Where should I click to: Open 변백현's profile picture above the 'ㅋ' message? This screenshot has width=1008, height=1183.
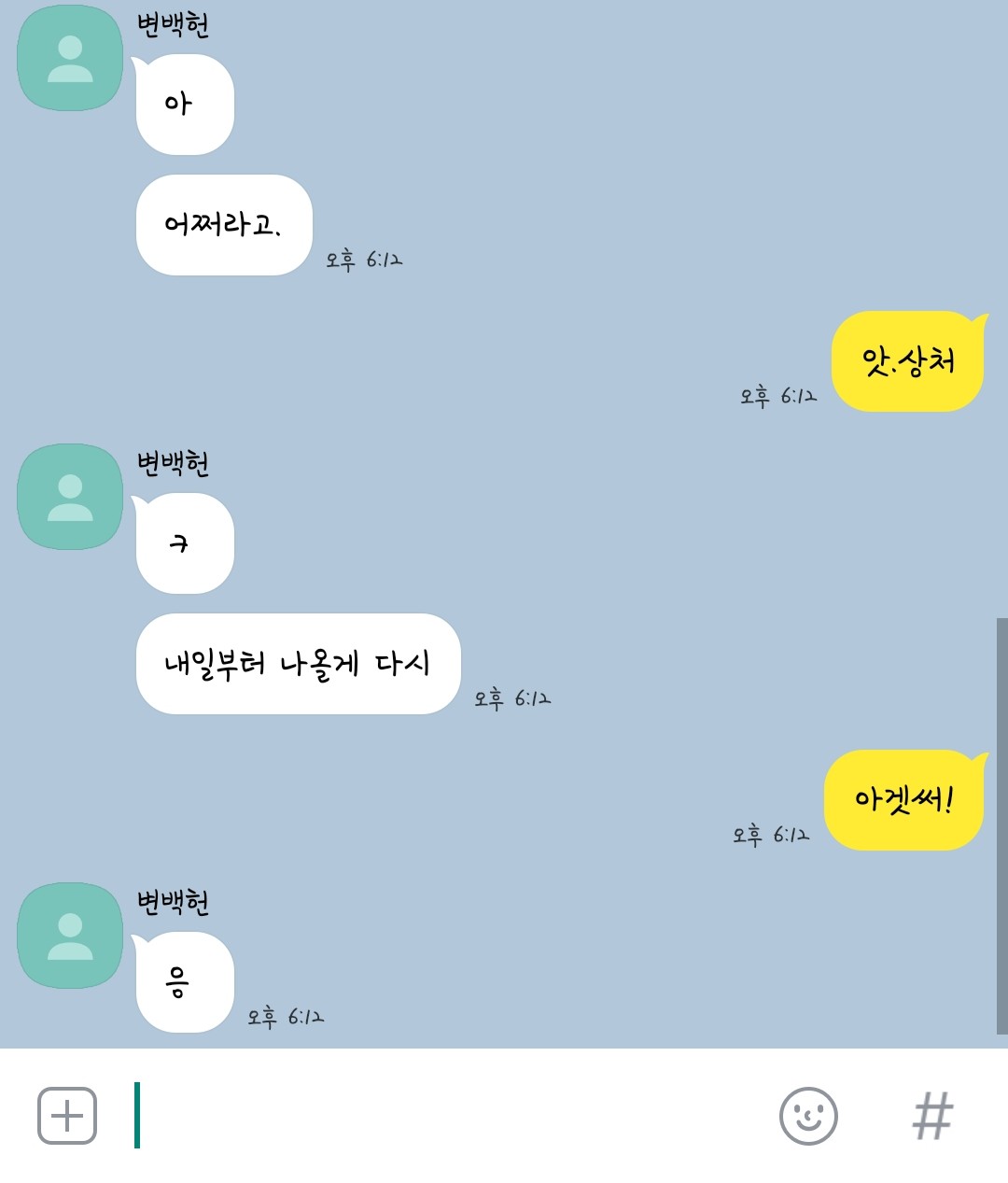(70, 497)
